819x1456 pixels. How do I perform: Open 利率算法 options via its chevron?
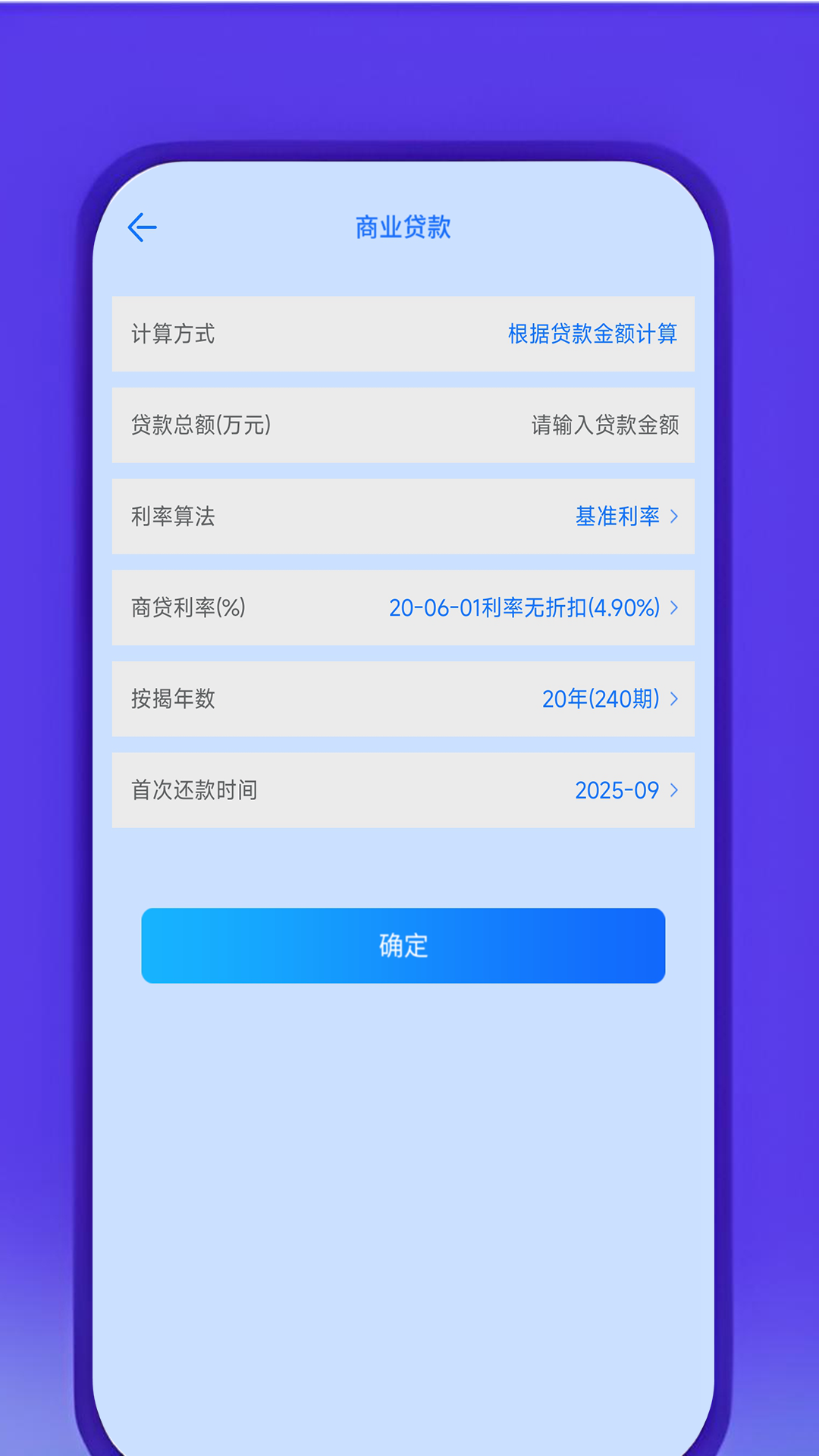click(x=675, y=516)
